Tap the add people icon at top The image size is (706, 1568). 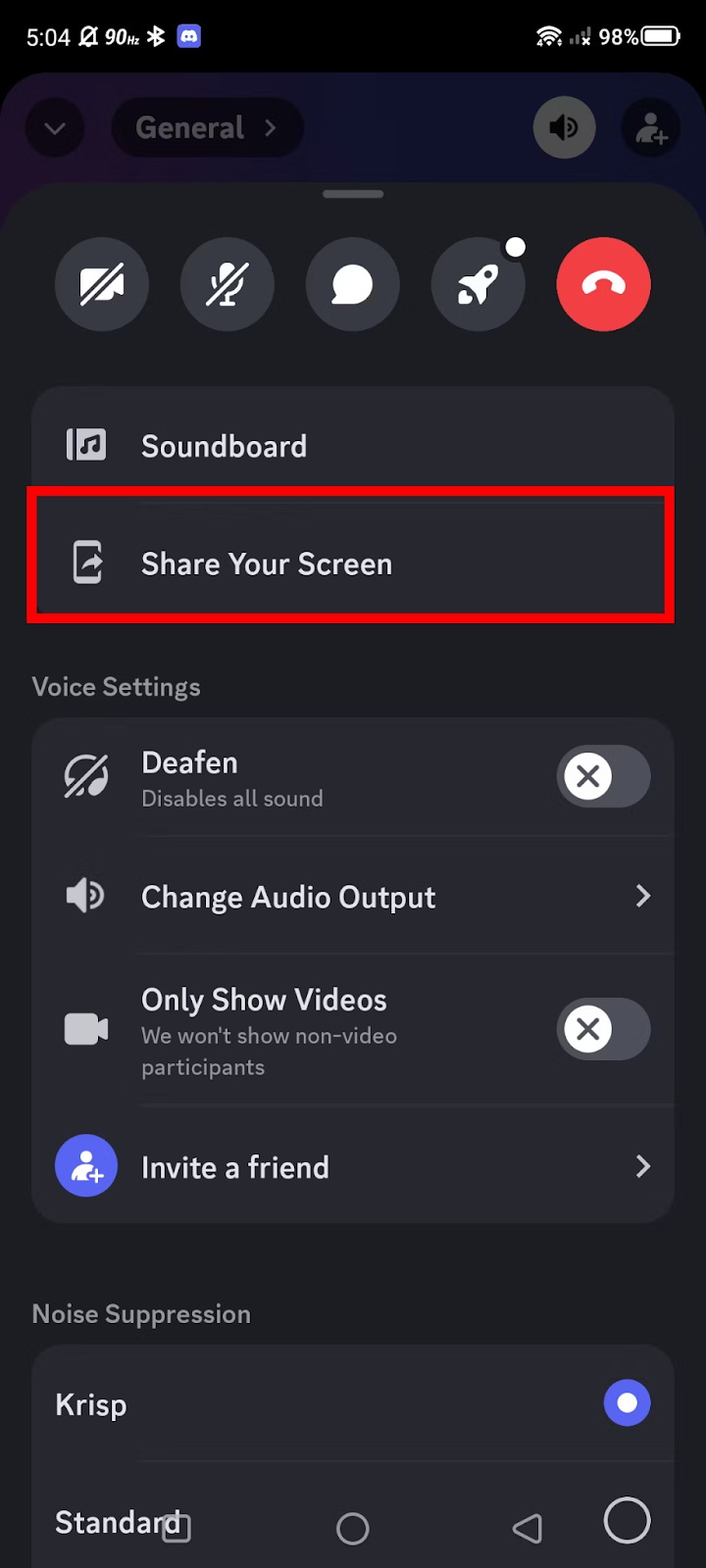(651, 127)
